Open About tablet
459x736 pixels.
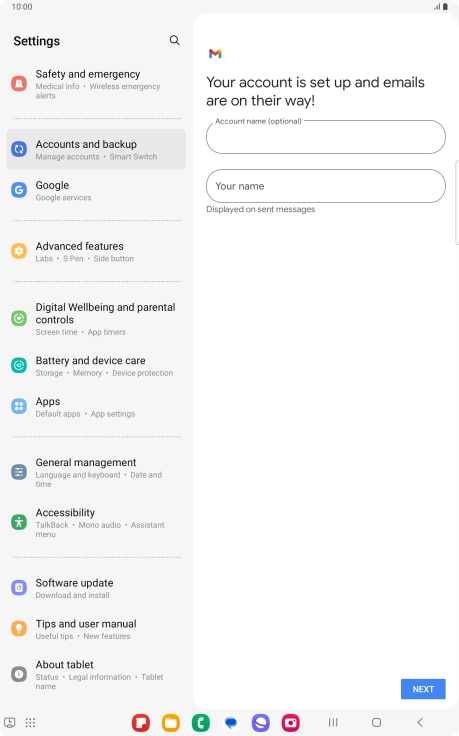[x=96, y=675]
